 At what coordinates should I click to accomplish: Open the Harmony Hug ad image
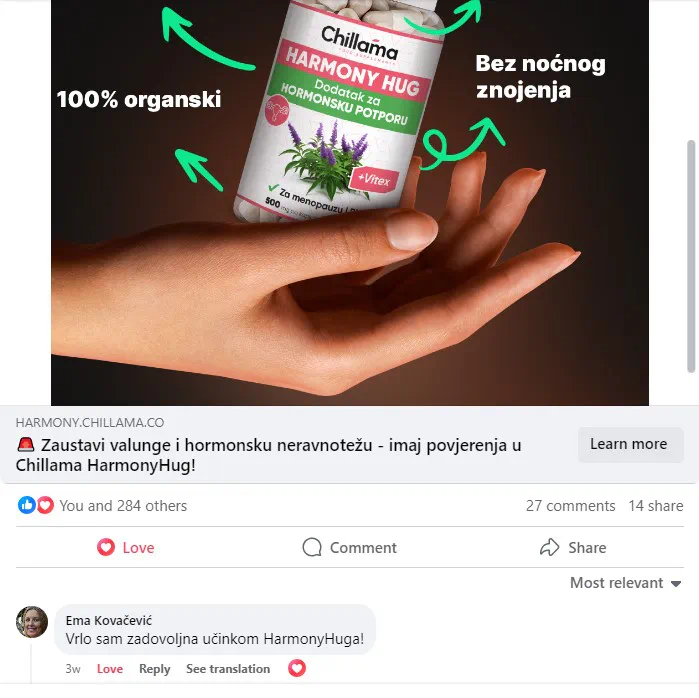coord(349,202)
